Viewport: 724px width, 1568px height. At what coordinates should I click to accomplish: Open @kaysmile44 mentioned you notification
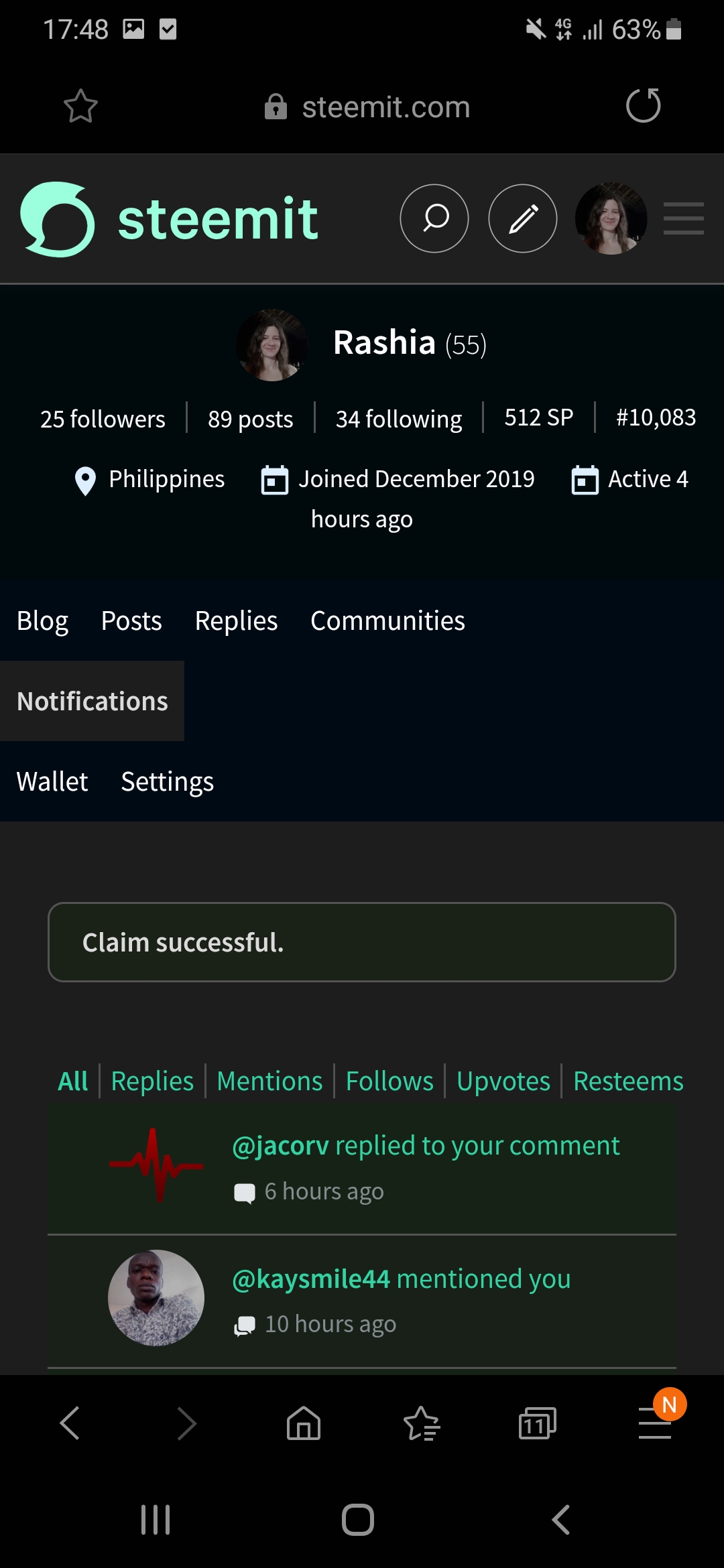[401, 1279]
